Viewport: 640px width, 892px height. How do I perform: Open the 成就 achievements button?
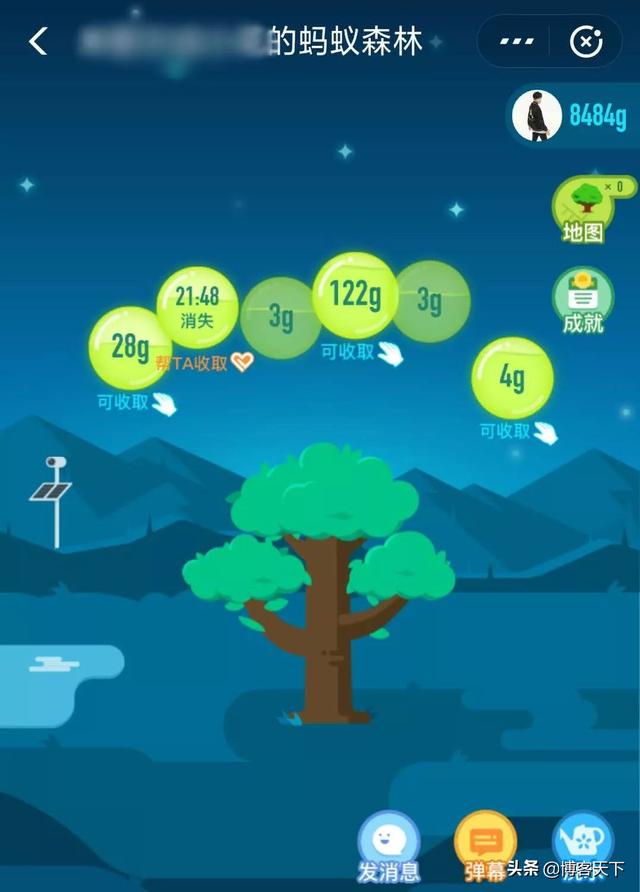pyautogui.click(x=583, y=299)
